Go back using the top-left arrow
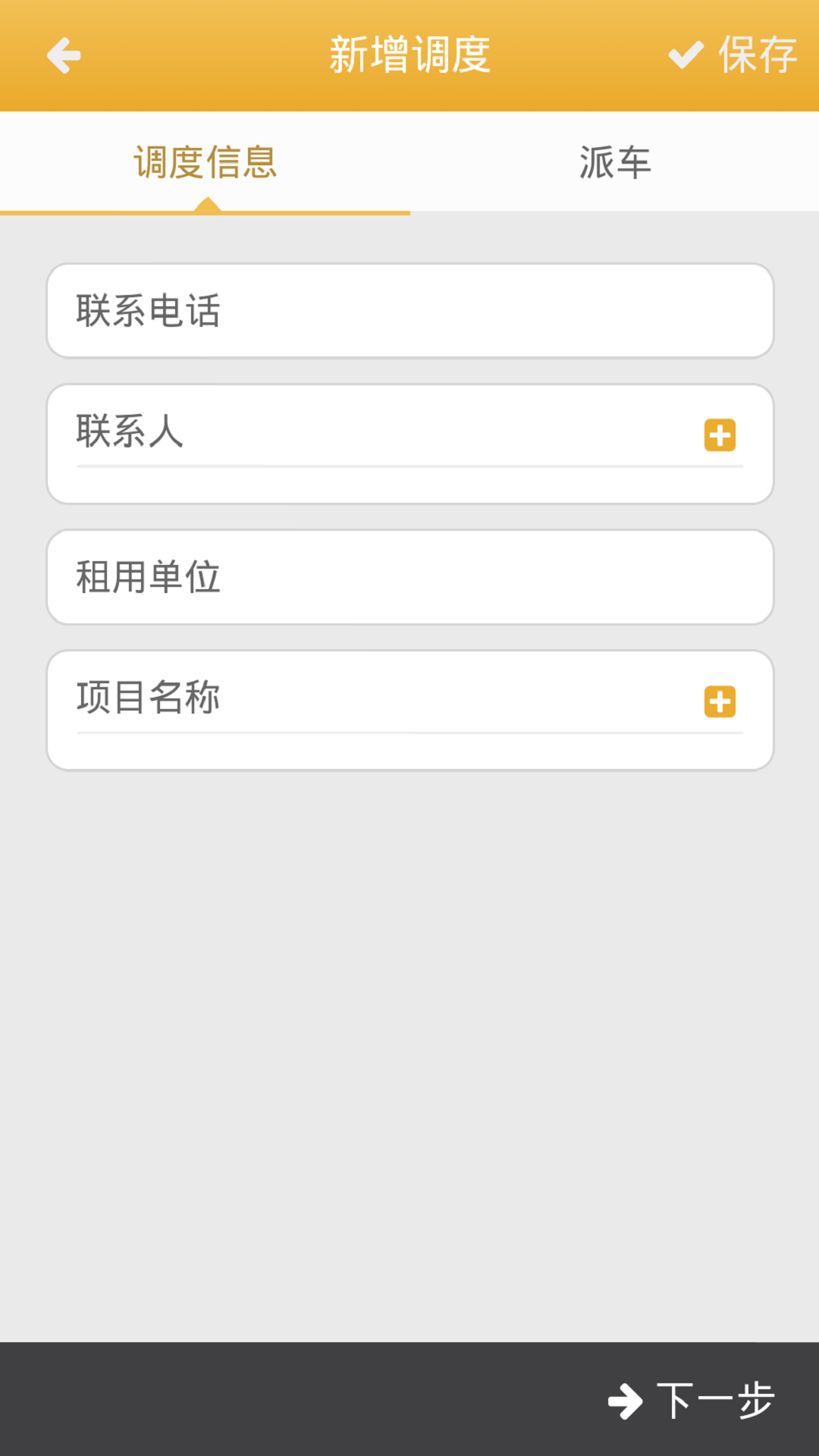Screen dimensions: 819x1456 64,55
